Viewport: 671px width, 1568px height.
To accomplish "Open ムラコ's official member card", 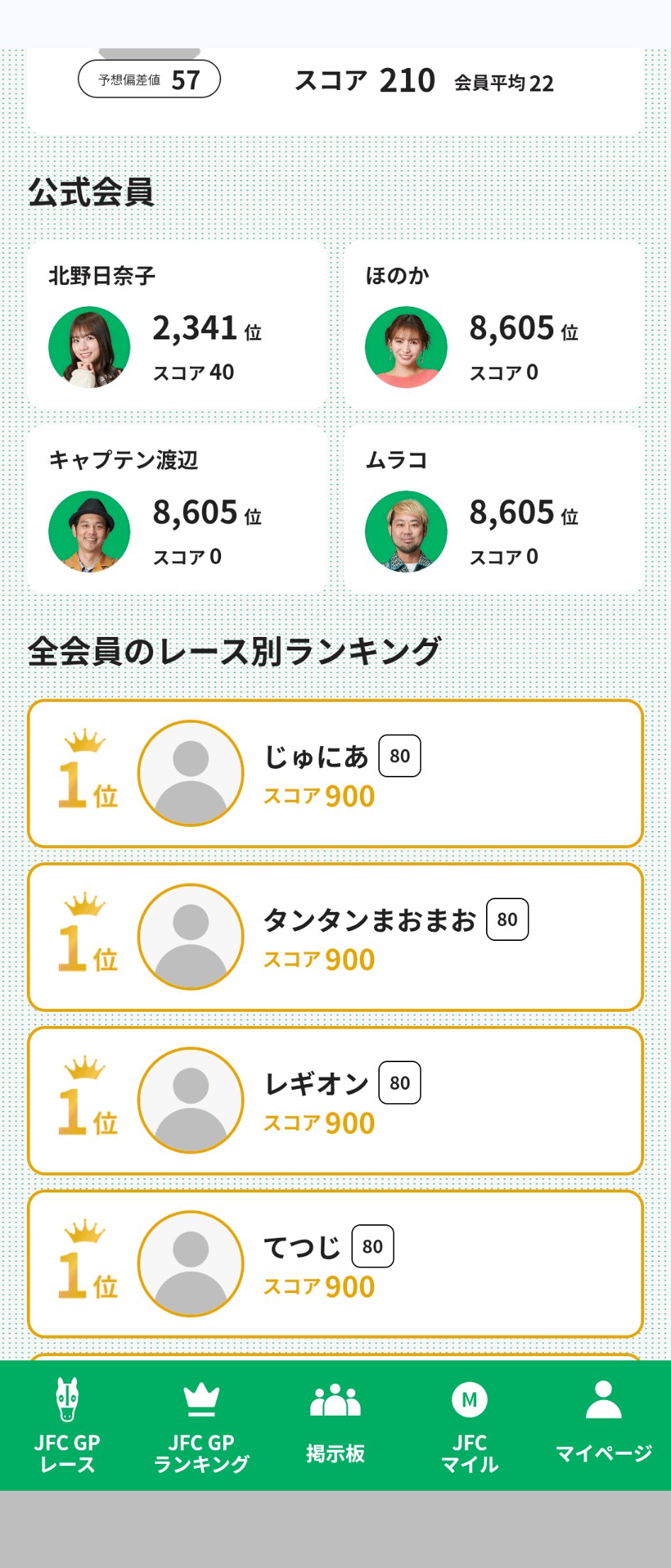I will tap(494, 509).
